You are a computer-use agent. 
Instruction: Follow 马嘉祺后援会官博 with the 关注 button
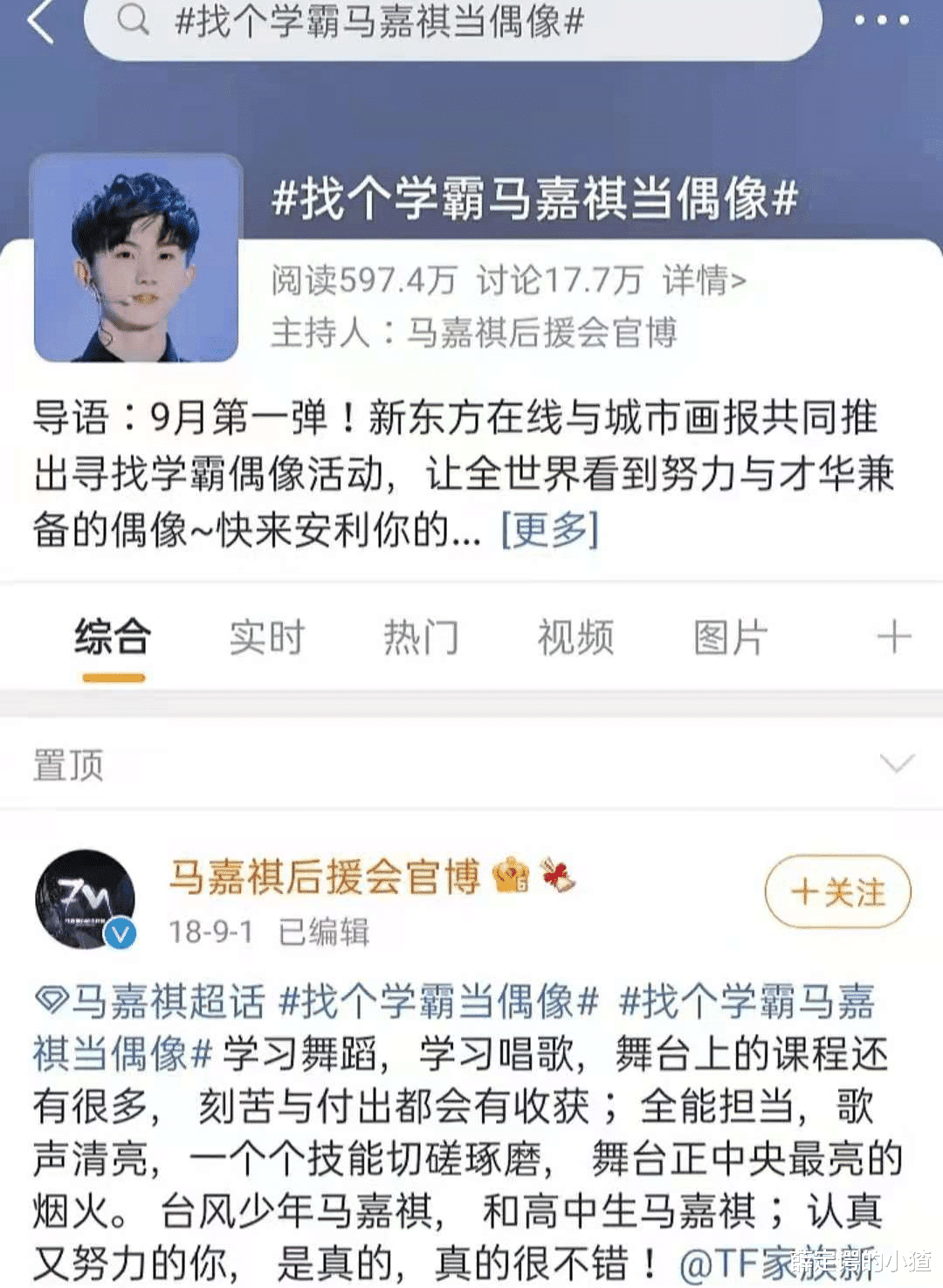pyautogui.click(x=837, y=892)
